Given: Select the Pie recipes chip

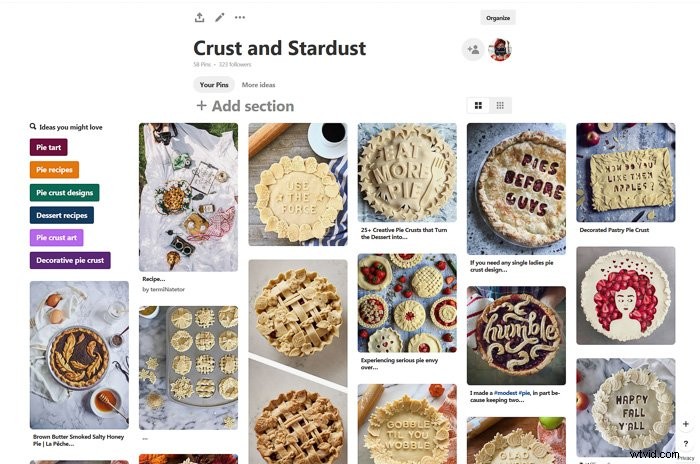Looking at the screenshot, I should click(54, 170).
